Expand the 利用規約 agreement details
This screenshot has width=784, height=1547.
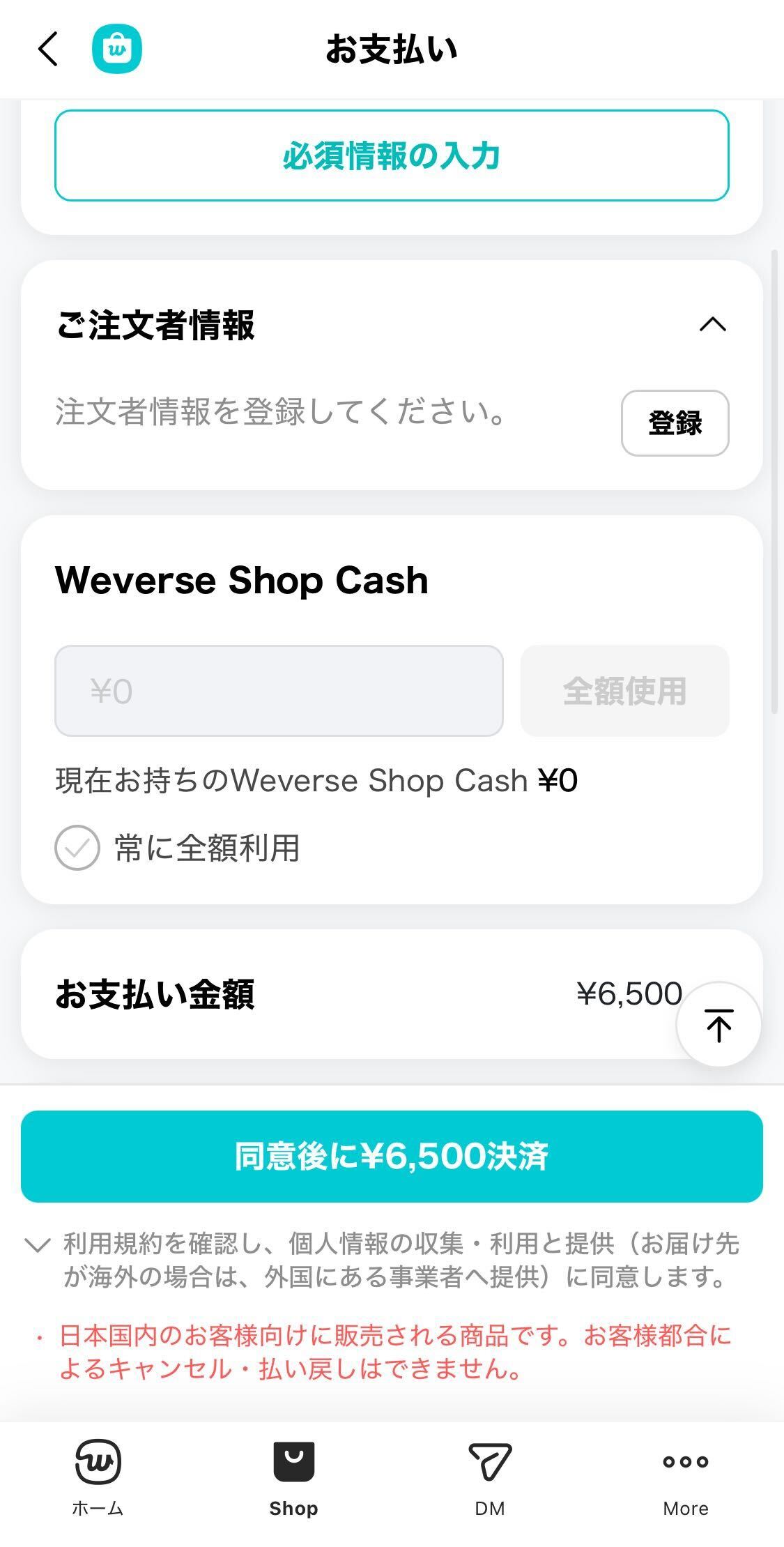(x=38, y=1244)
